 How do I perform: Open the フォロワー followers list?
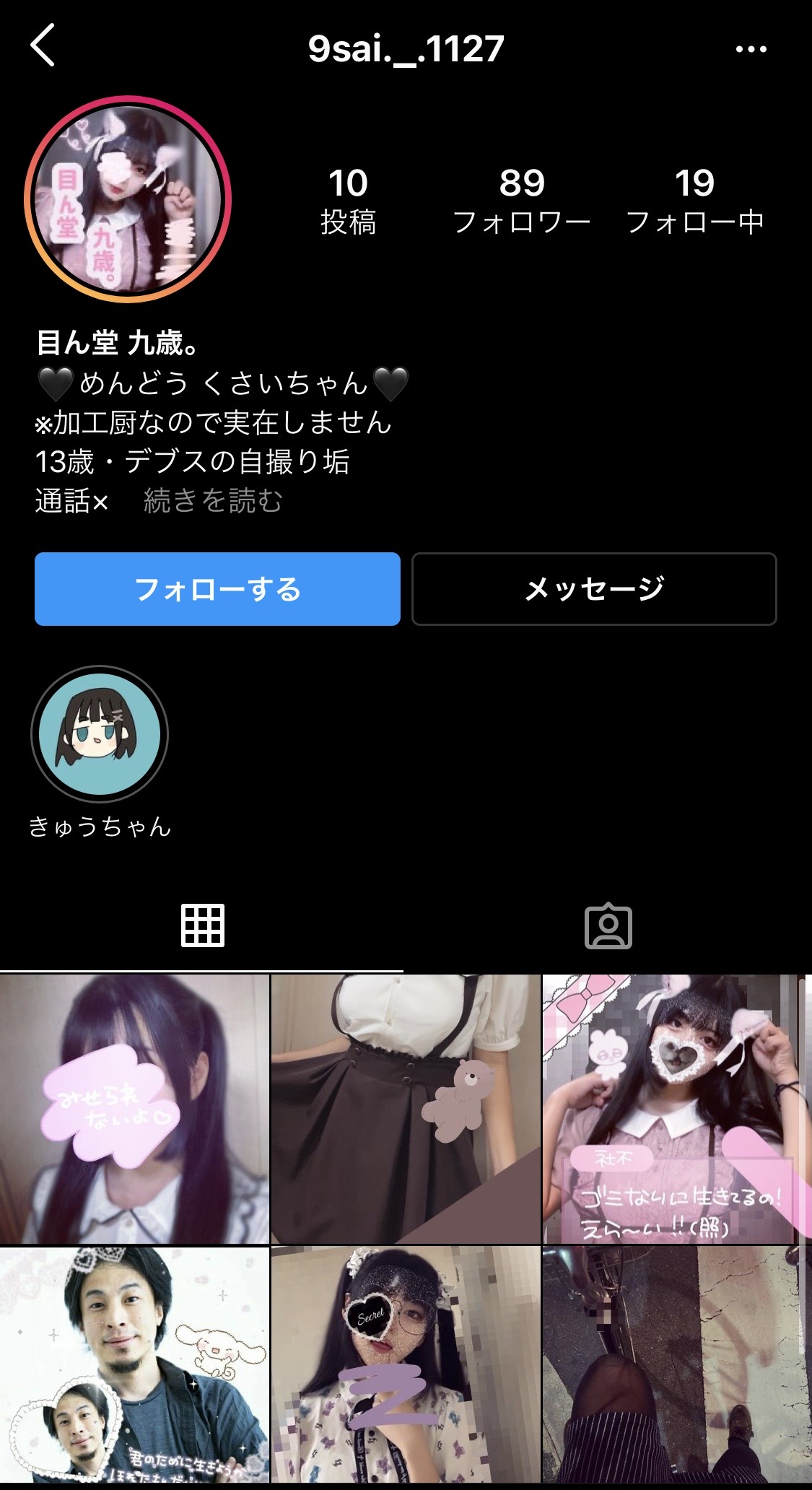pyautogui.click(x=521, y=201)
